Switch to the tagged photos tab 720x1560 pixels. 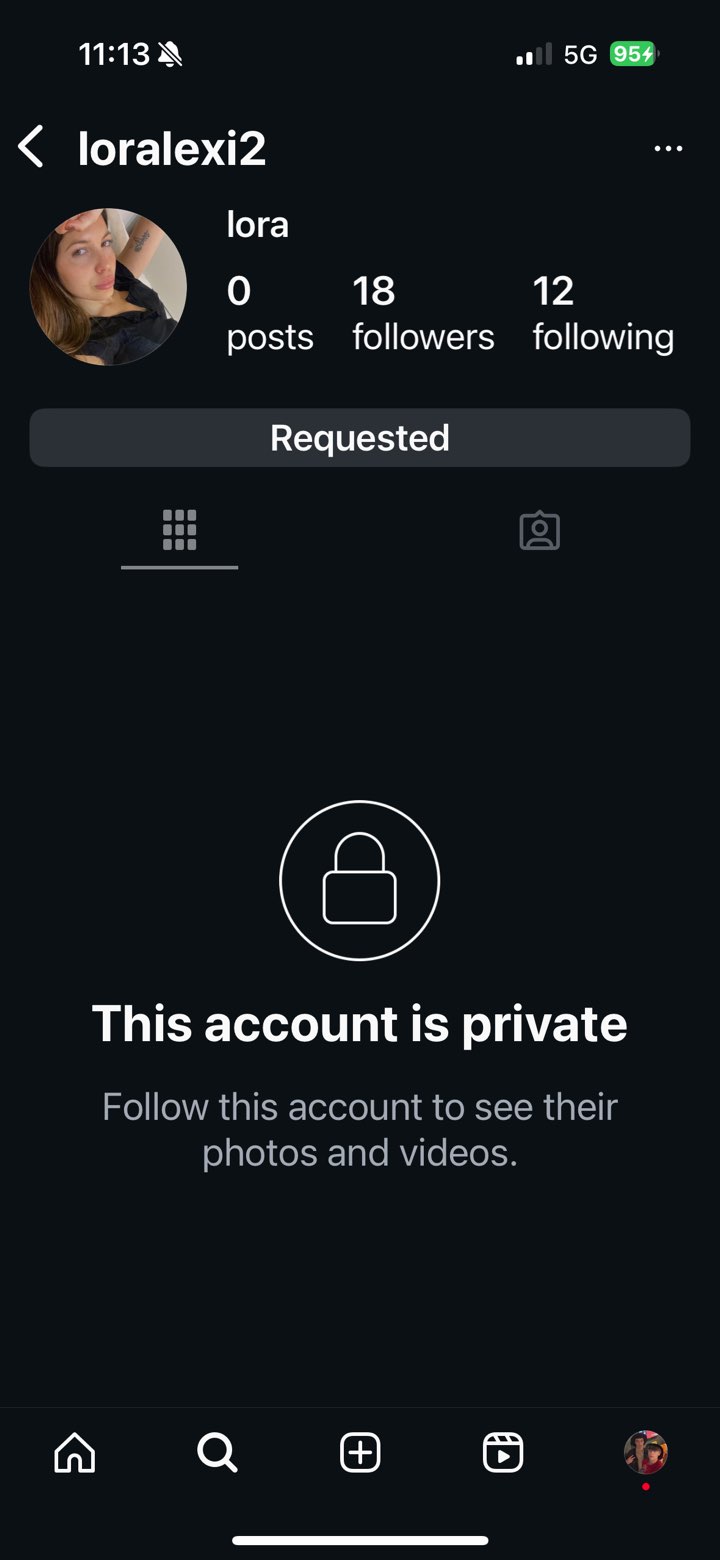[540, 531]
